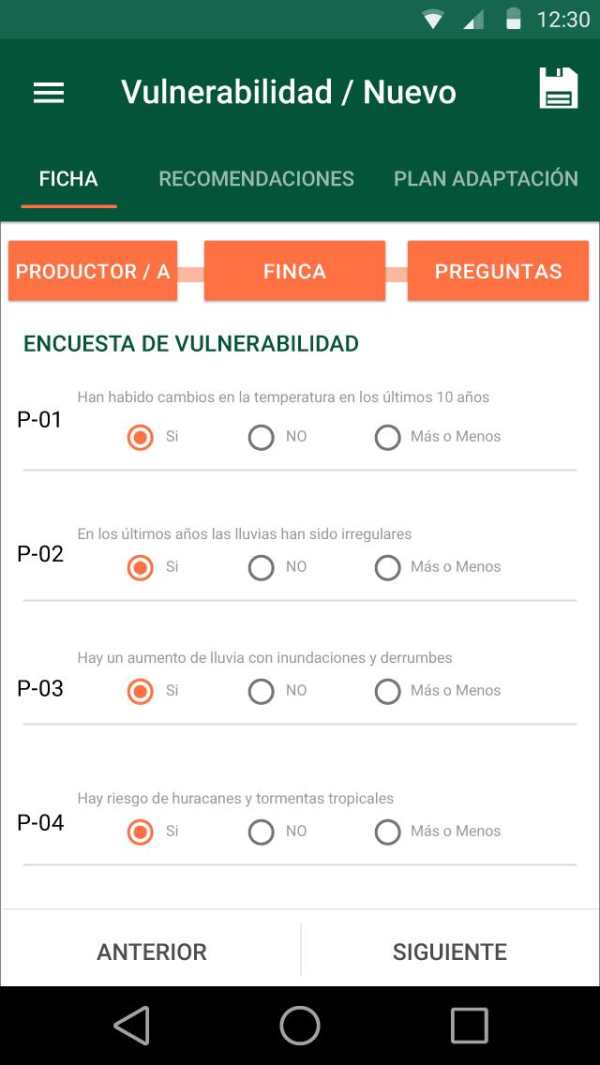600x1065 pixels.
Task: Select NO for question P-04
Action: 261,832
